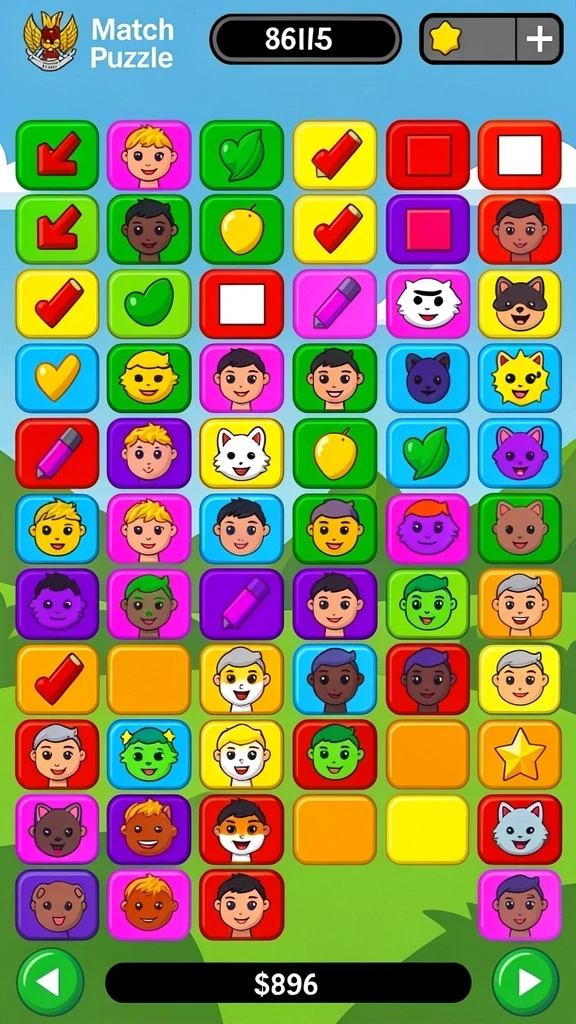This screenshot has width=576, height=1024.
Task: Advance with the green right arrow button
Action: click(x=526, y=982)
